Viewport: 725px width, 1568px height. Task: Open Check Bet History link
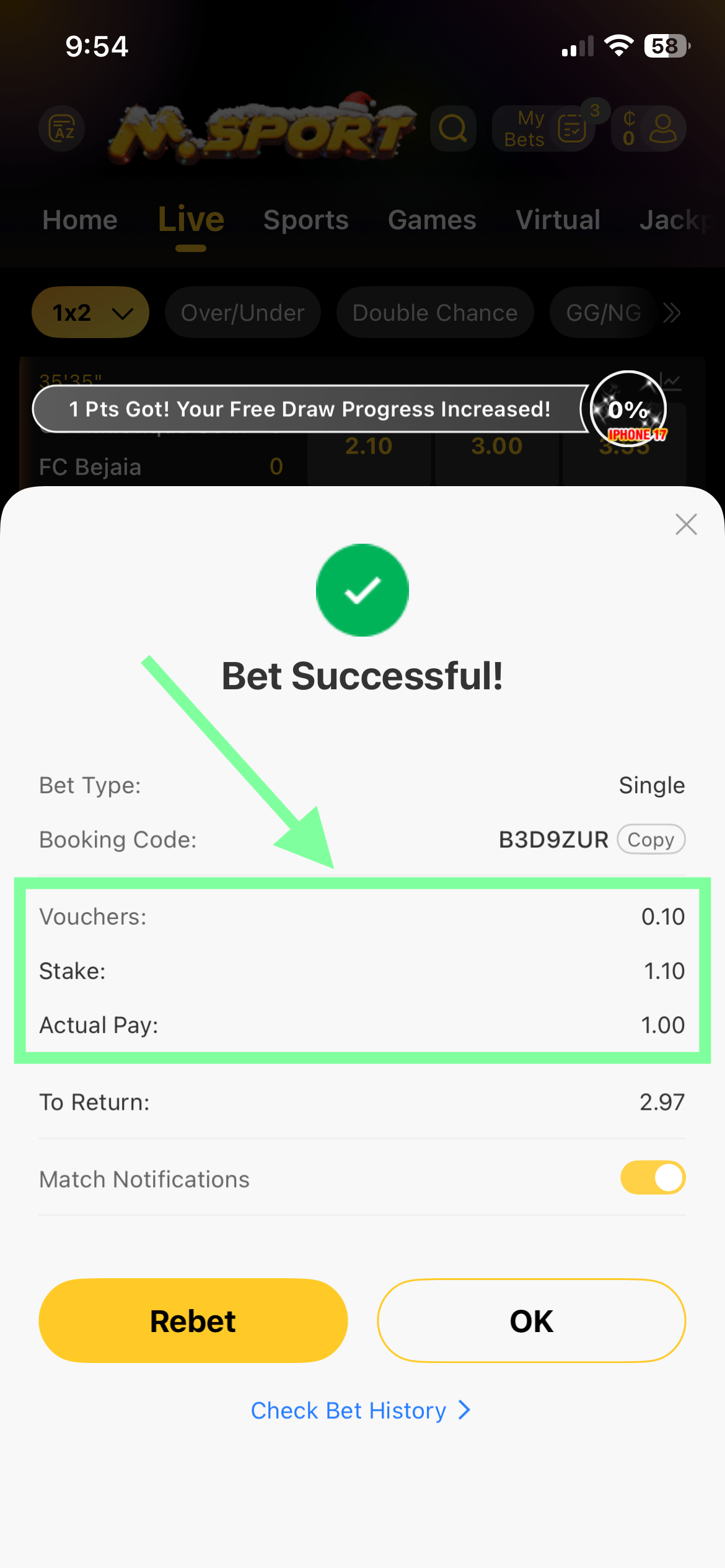point(361,1410)
